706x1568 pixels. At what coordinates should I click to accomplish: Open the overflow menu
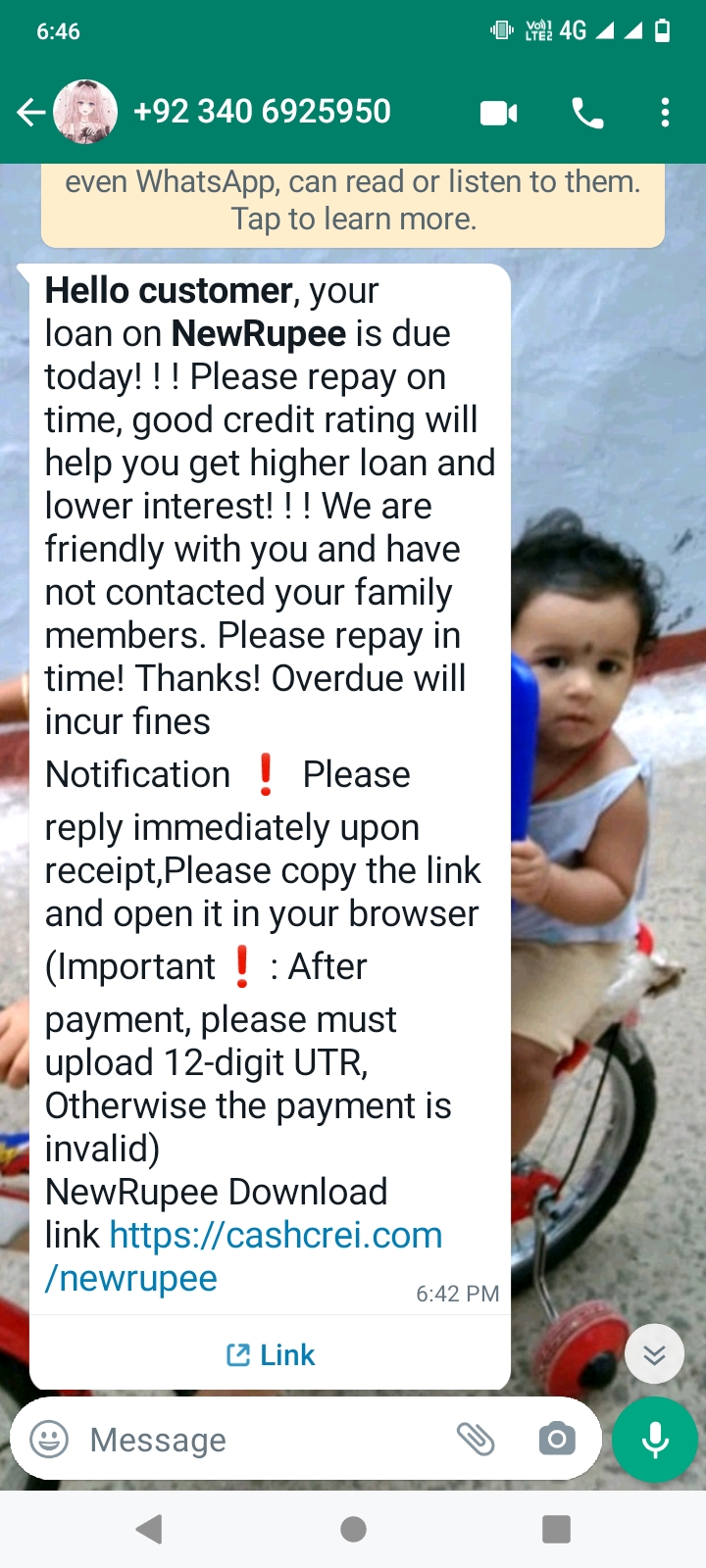665,114
